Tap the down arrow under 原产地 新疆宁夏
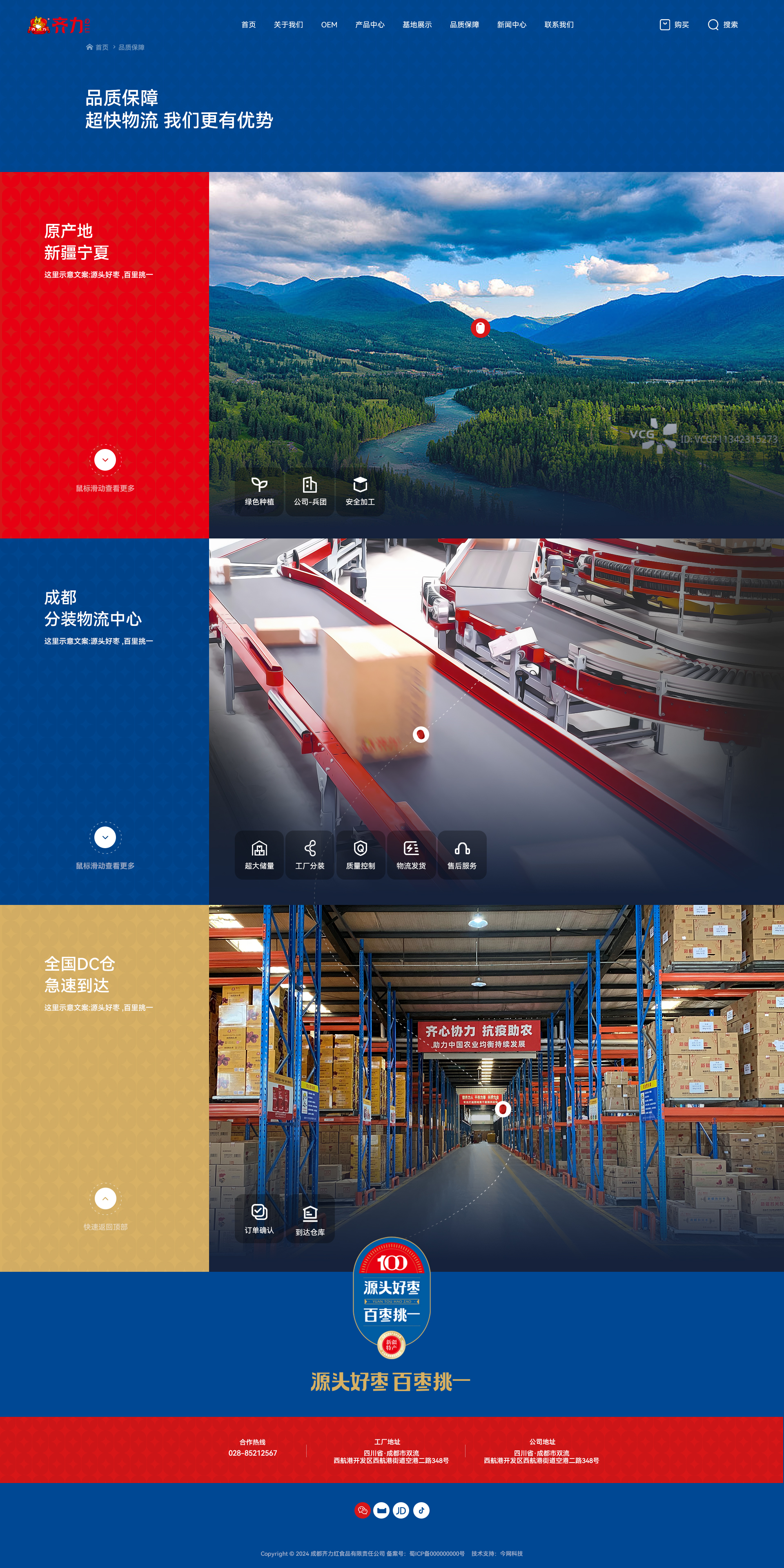784x1568 pixels. pos(105,460)
